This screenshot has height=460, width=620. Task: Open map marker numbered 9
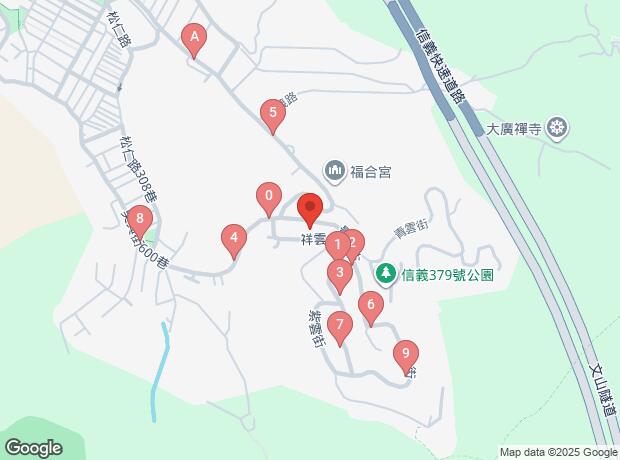pyautogui.click(x=405, y=355)
